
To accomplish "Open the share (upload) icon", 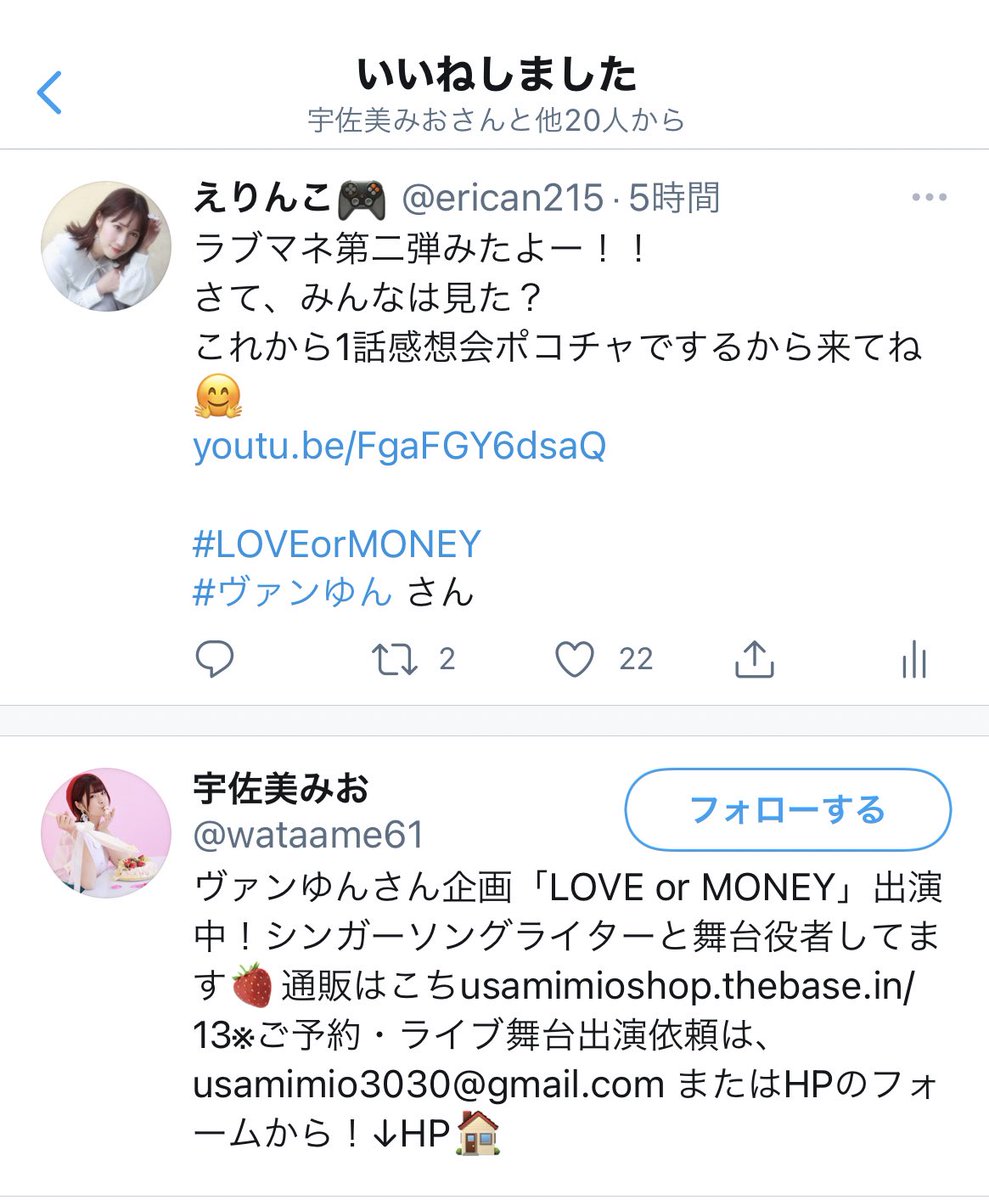I will click(x=757, y=659).
